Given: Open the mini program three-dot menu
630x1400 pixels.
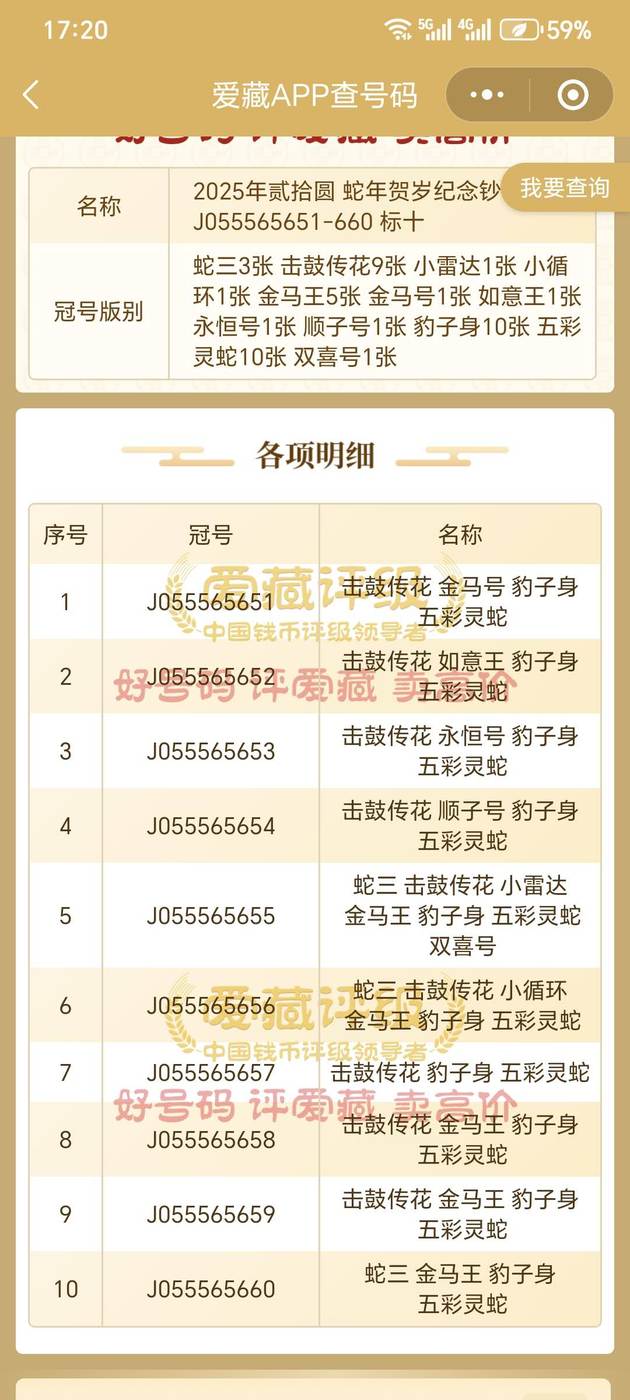Looking at the screenshot, I should [487, 96].
